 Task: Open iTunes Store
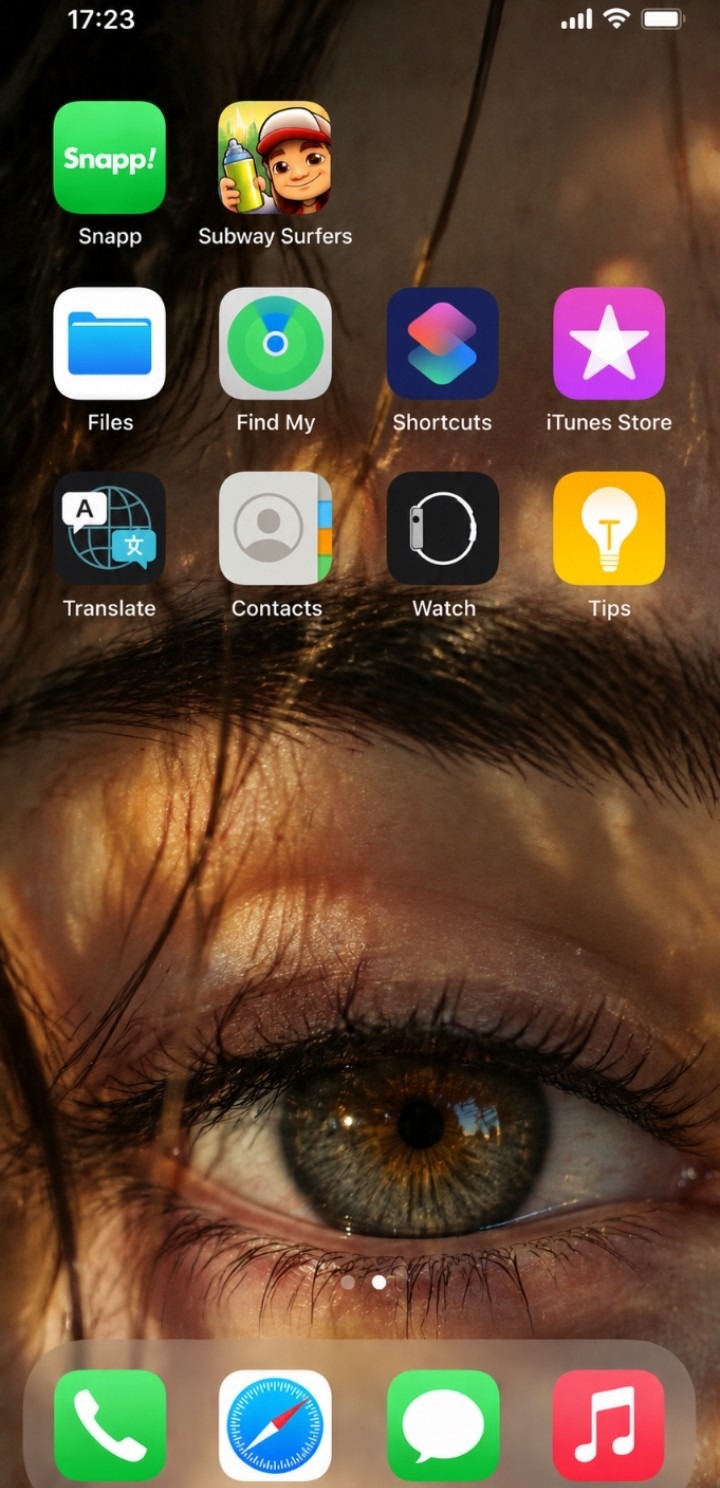pos(609,343)
